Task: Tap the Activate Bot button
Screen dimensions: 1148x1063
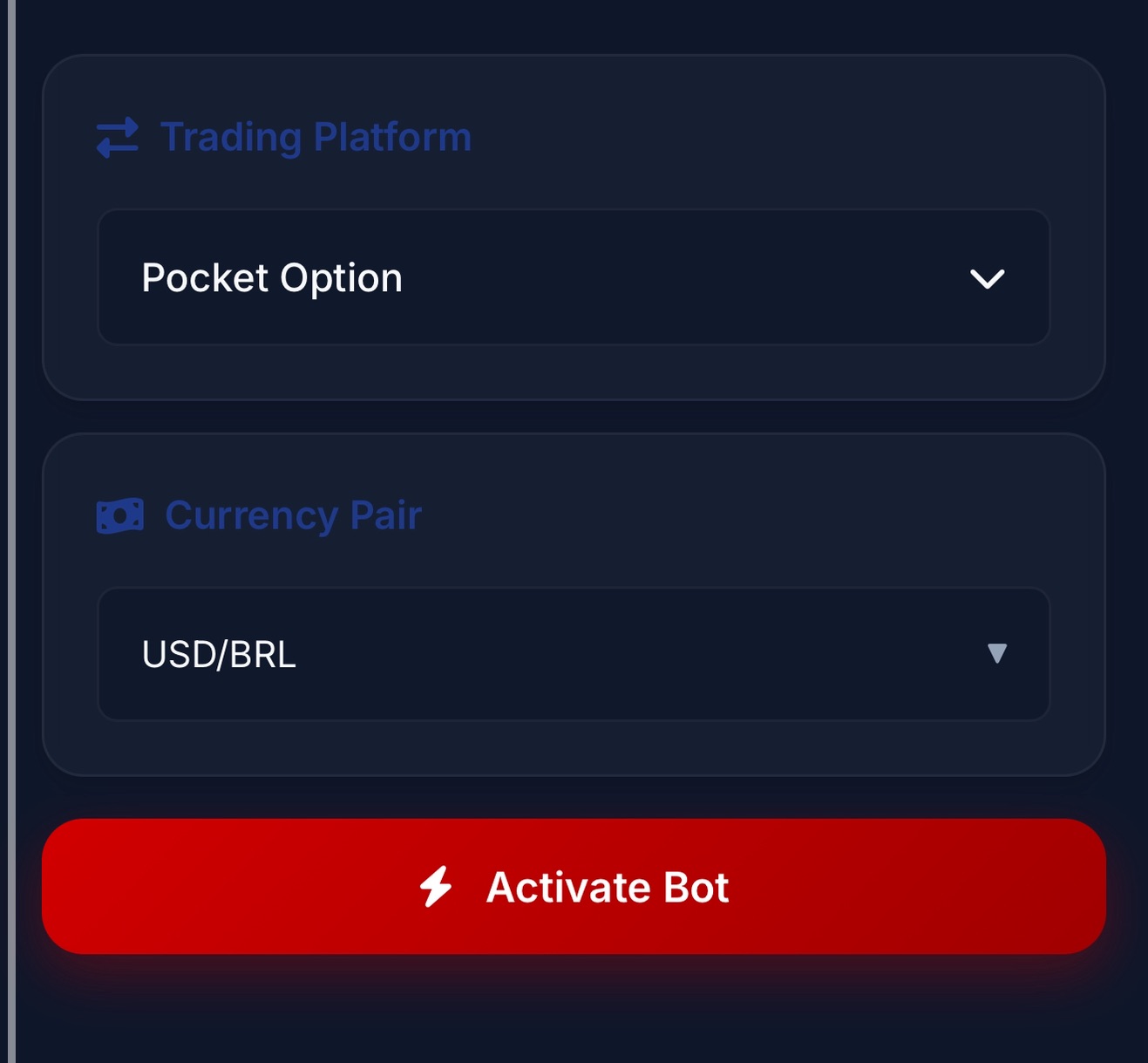Action: 573,886
